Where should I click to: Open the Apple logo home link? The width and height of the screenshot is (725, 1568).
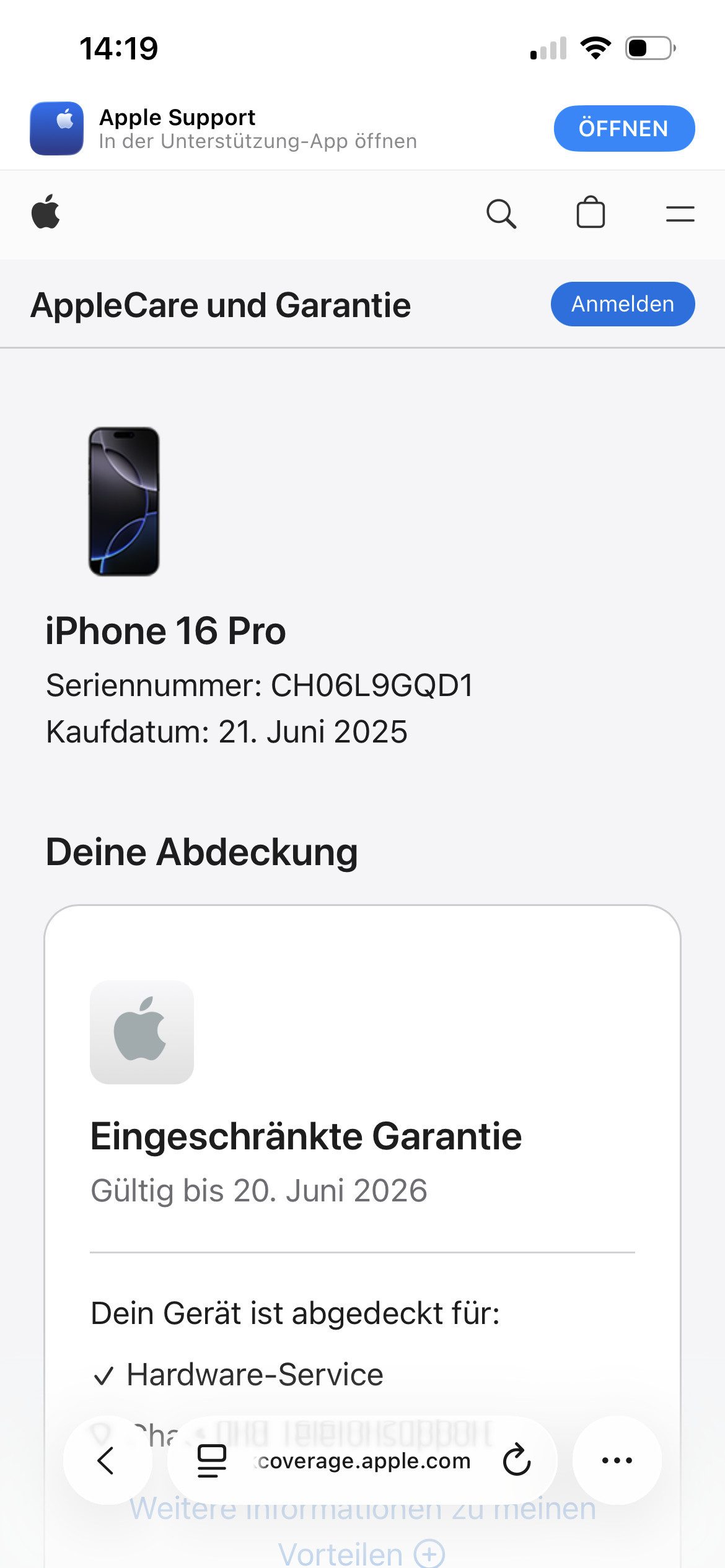click(x=46, y=212)
